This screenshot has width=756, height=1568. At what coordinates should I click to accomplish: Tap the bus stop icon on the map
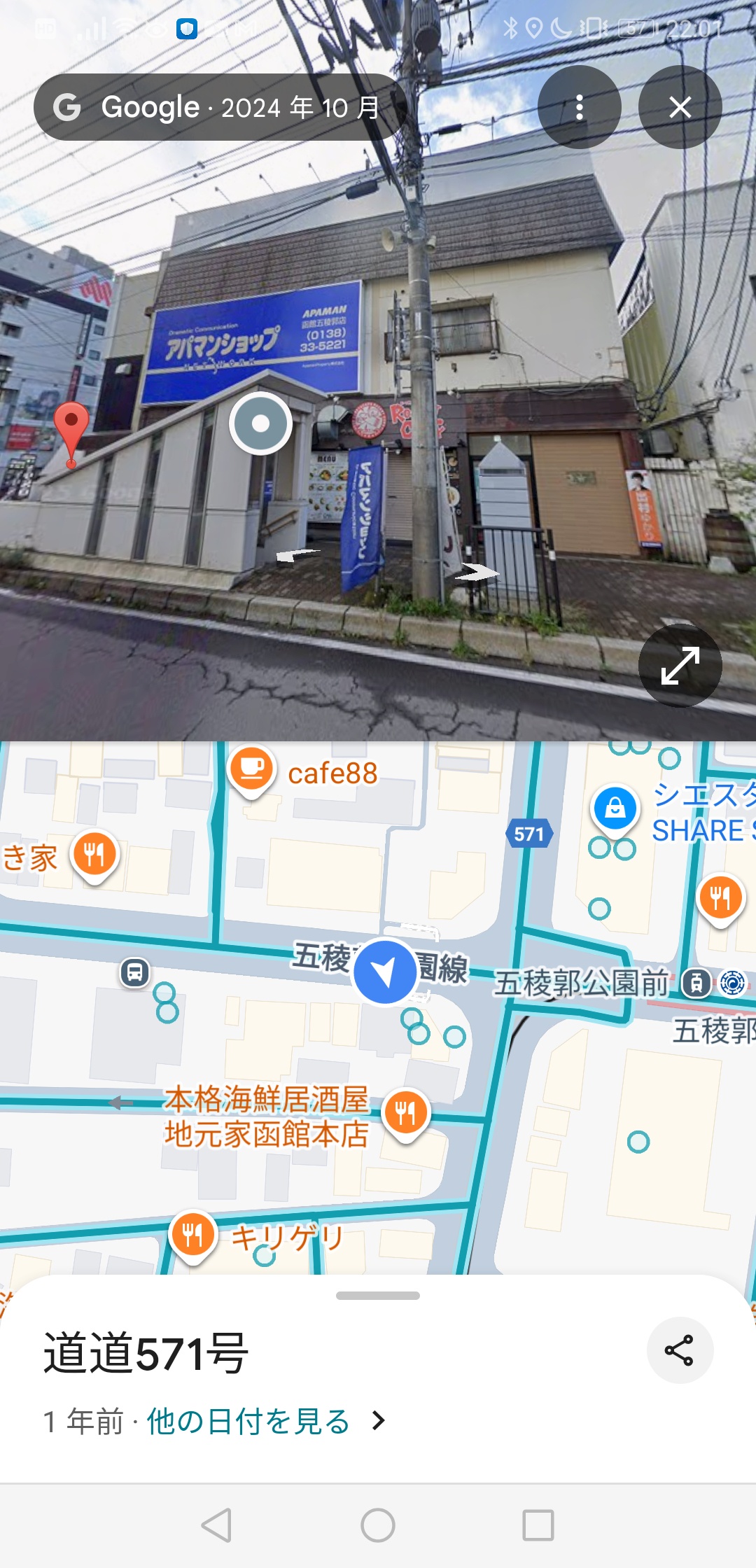135,973
